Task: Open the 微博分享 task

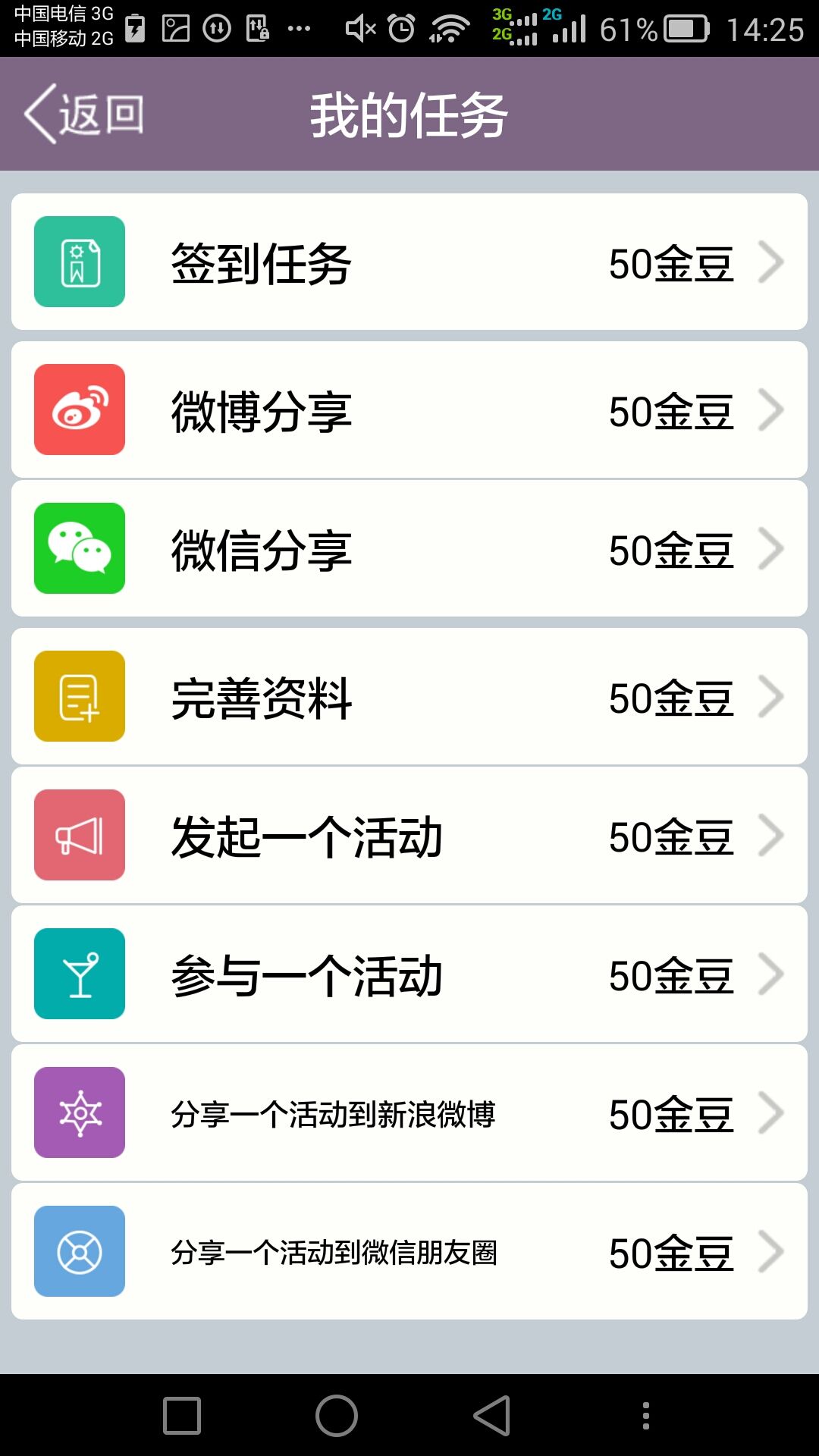Action: (x=409, y=409)
